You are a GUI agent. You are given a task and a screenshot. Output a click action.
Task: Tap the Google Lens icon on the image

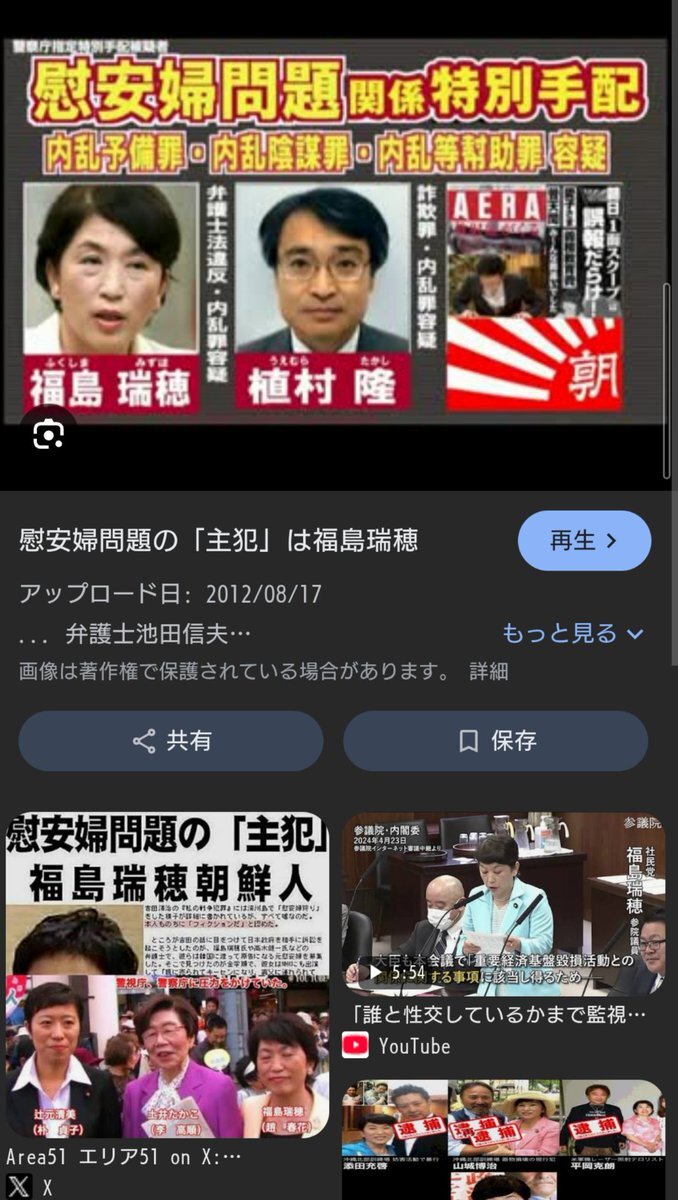pyautogui.click(x=48, y=433)
